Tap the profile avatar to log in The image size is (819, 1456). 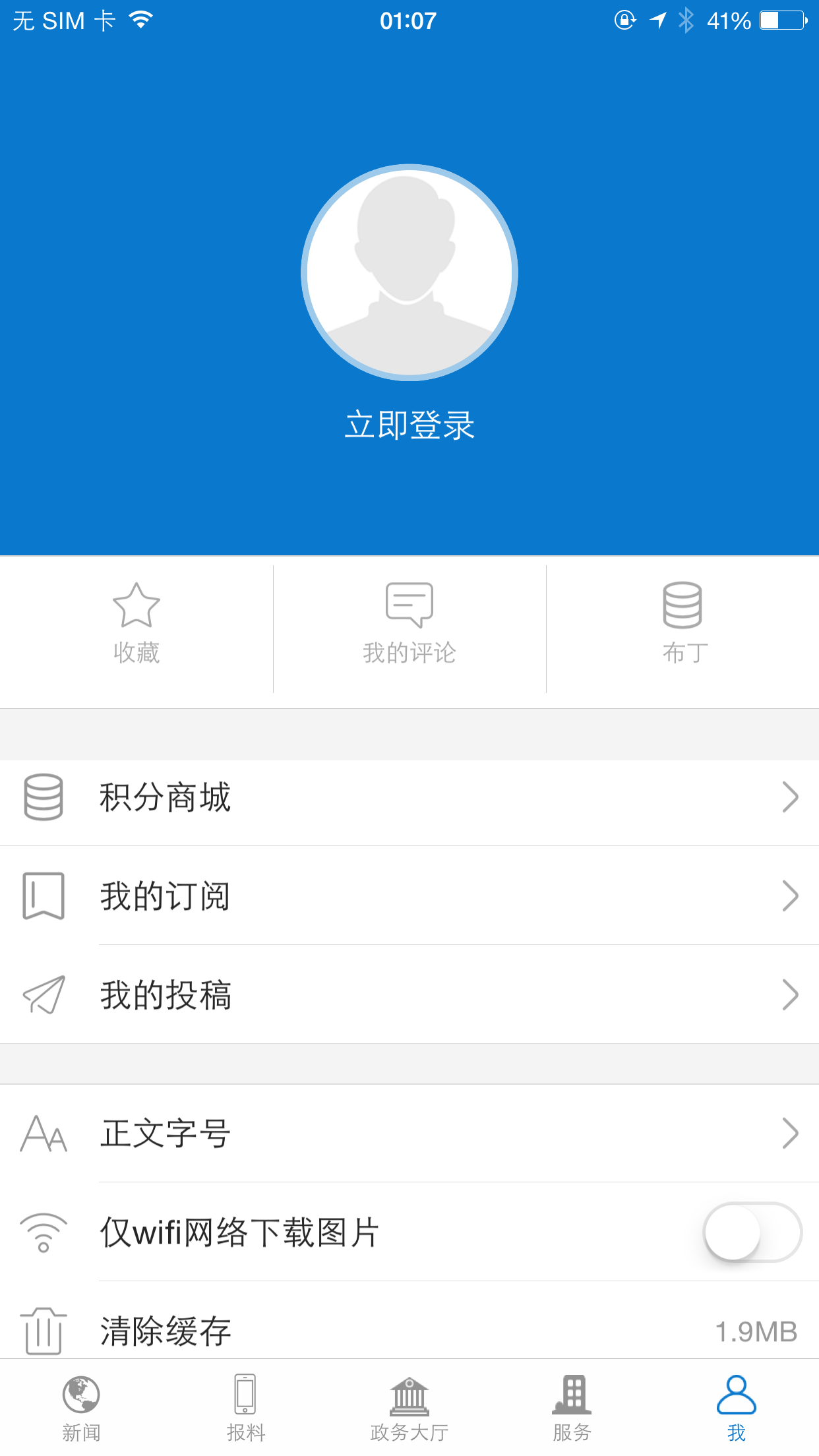[x=409, y=272]
